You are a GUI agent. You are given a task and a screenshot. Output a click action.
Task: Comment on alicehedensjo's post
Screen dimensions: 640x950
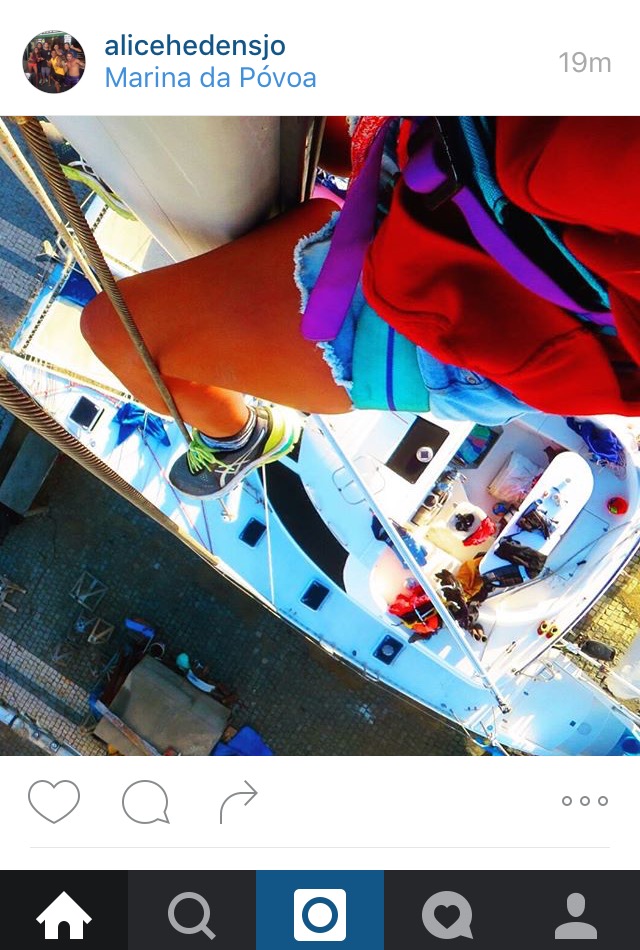tap(145, 802)
